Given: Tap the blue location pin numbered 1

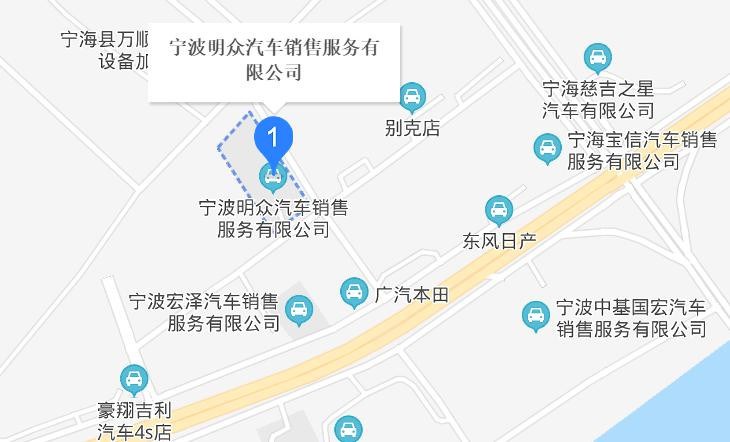Looking at the screenshot, I should tap(273, 139).
